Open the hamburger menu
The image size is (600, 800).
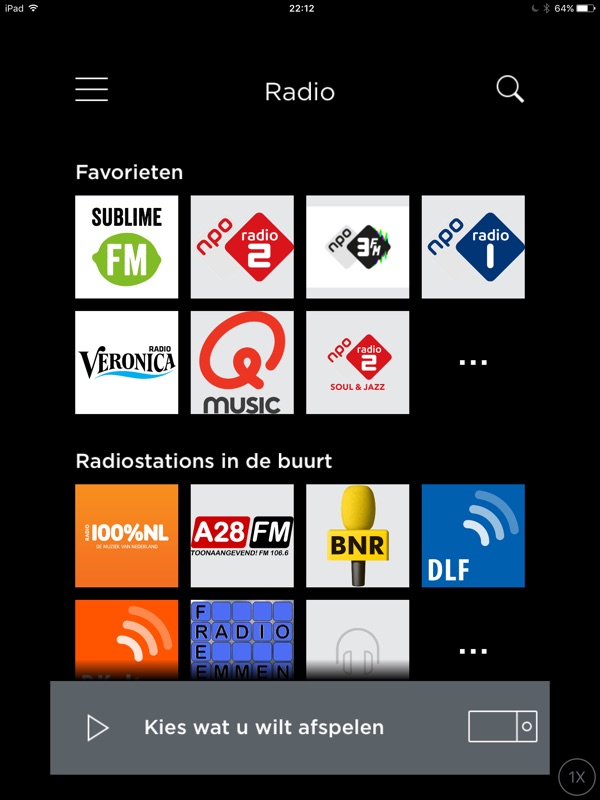pyautogui.click(x=91, y=90)
